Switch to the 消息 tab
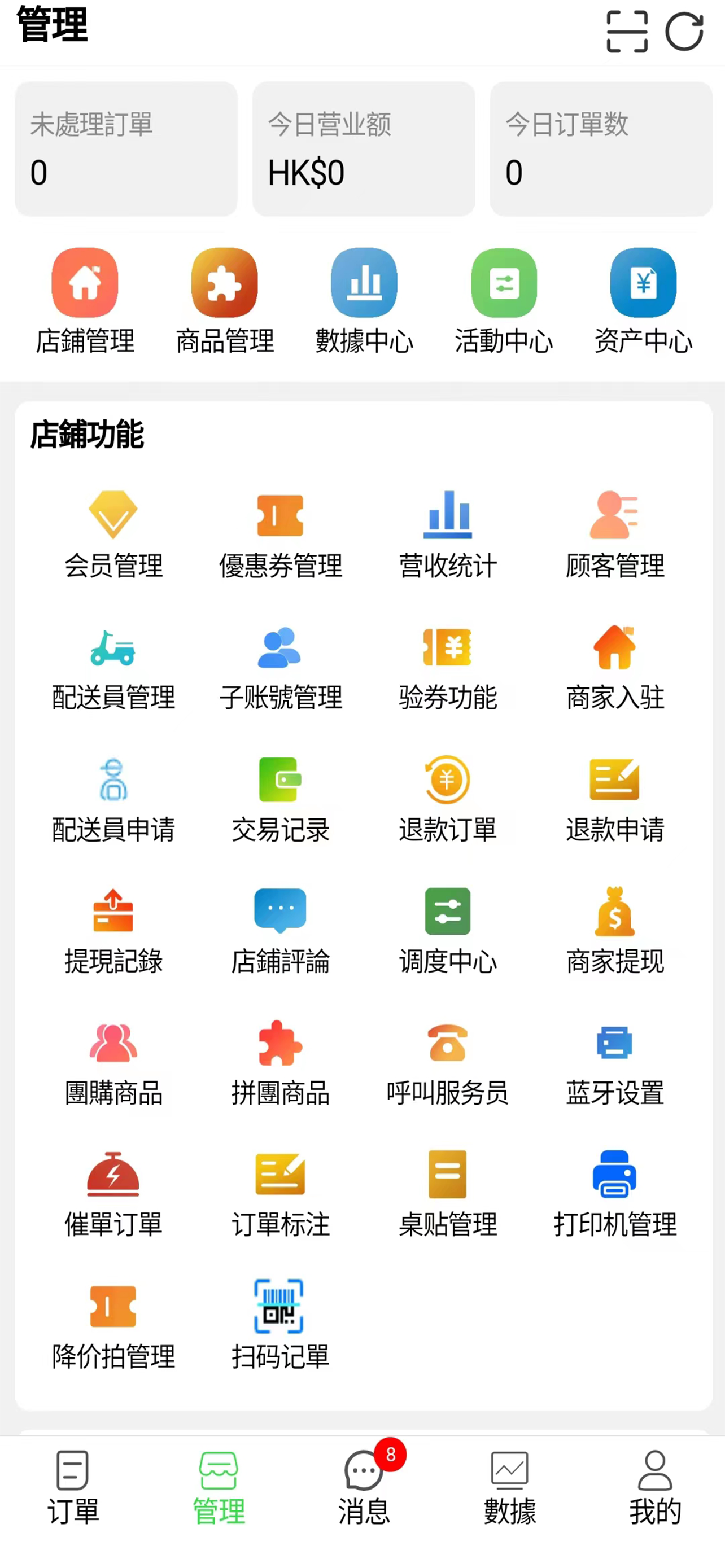725x1568 pixels. point(364,1488)
